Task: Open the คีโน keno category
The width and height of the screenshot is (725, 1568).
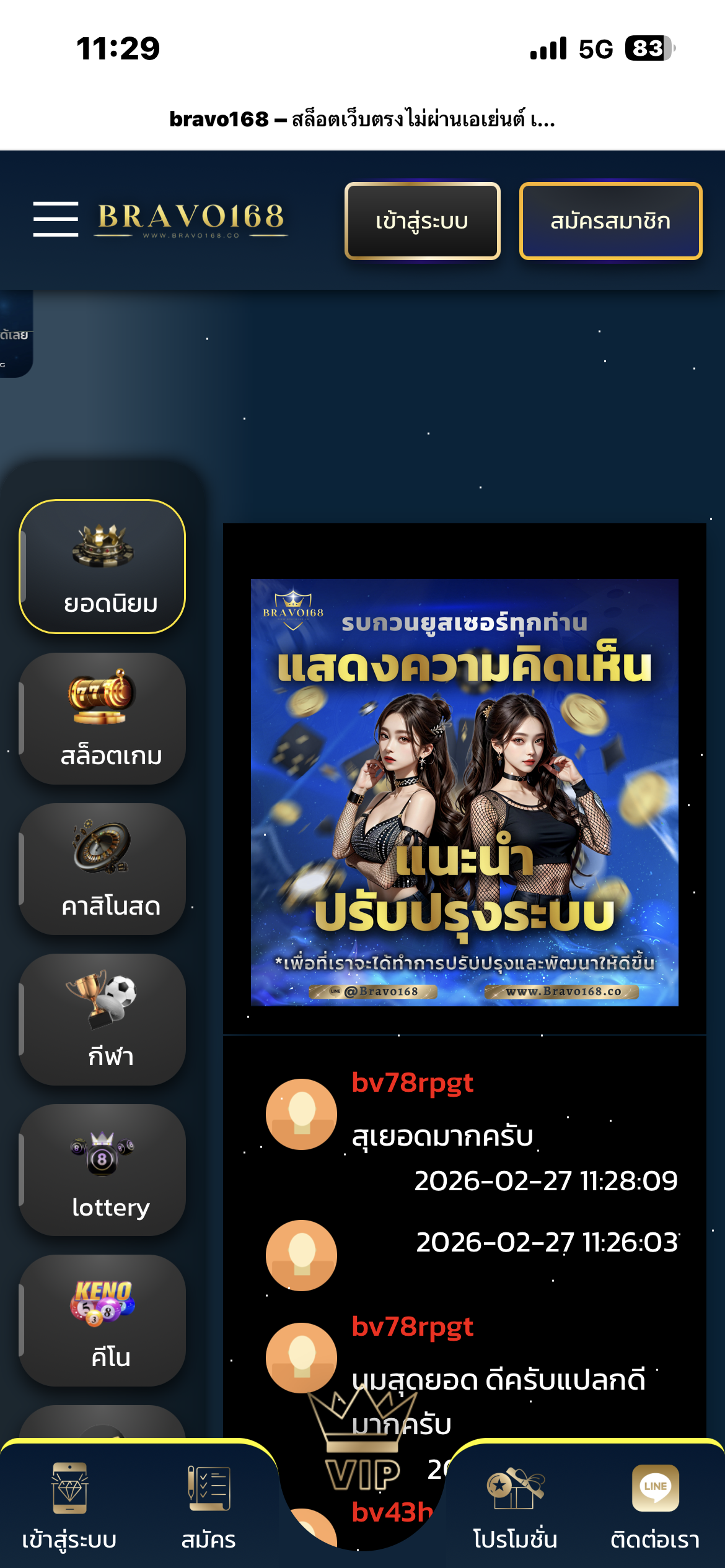Action: (x=103, y=1321)
